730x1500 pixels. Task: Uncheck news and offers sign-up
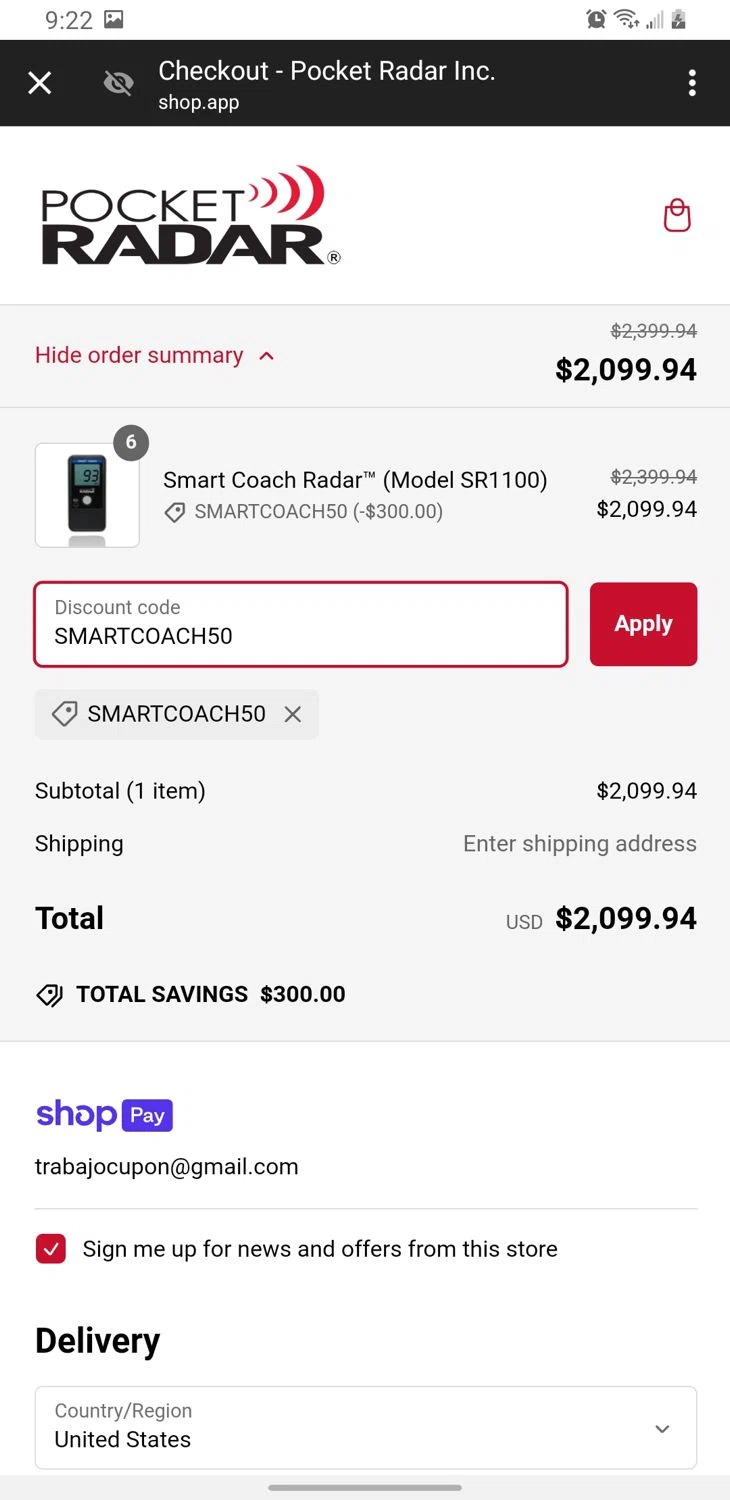[x=51, y=1248]
